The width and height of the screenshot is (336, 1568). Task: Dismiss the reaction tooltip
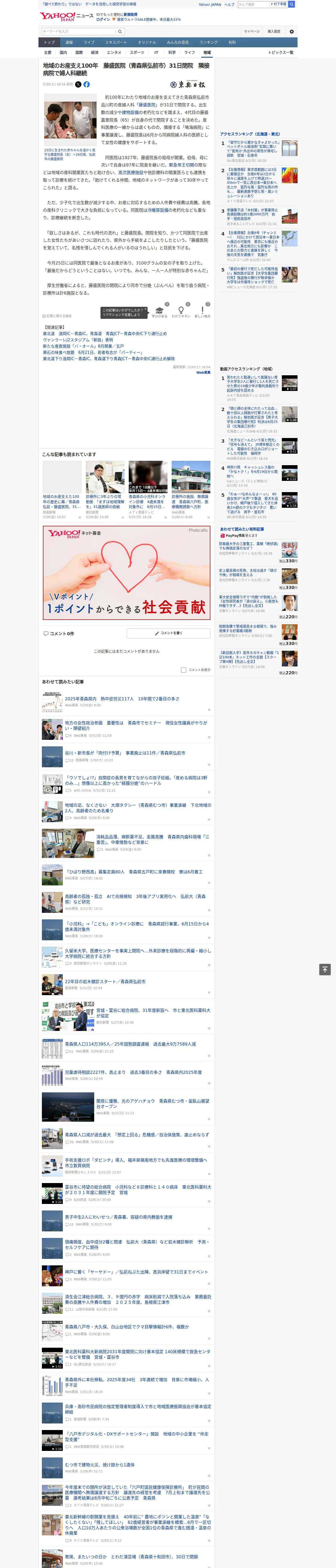coord(146,309)
